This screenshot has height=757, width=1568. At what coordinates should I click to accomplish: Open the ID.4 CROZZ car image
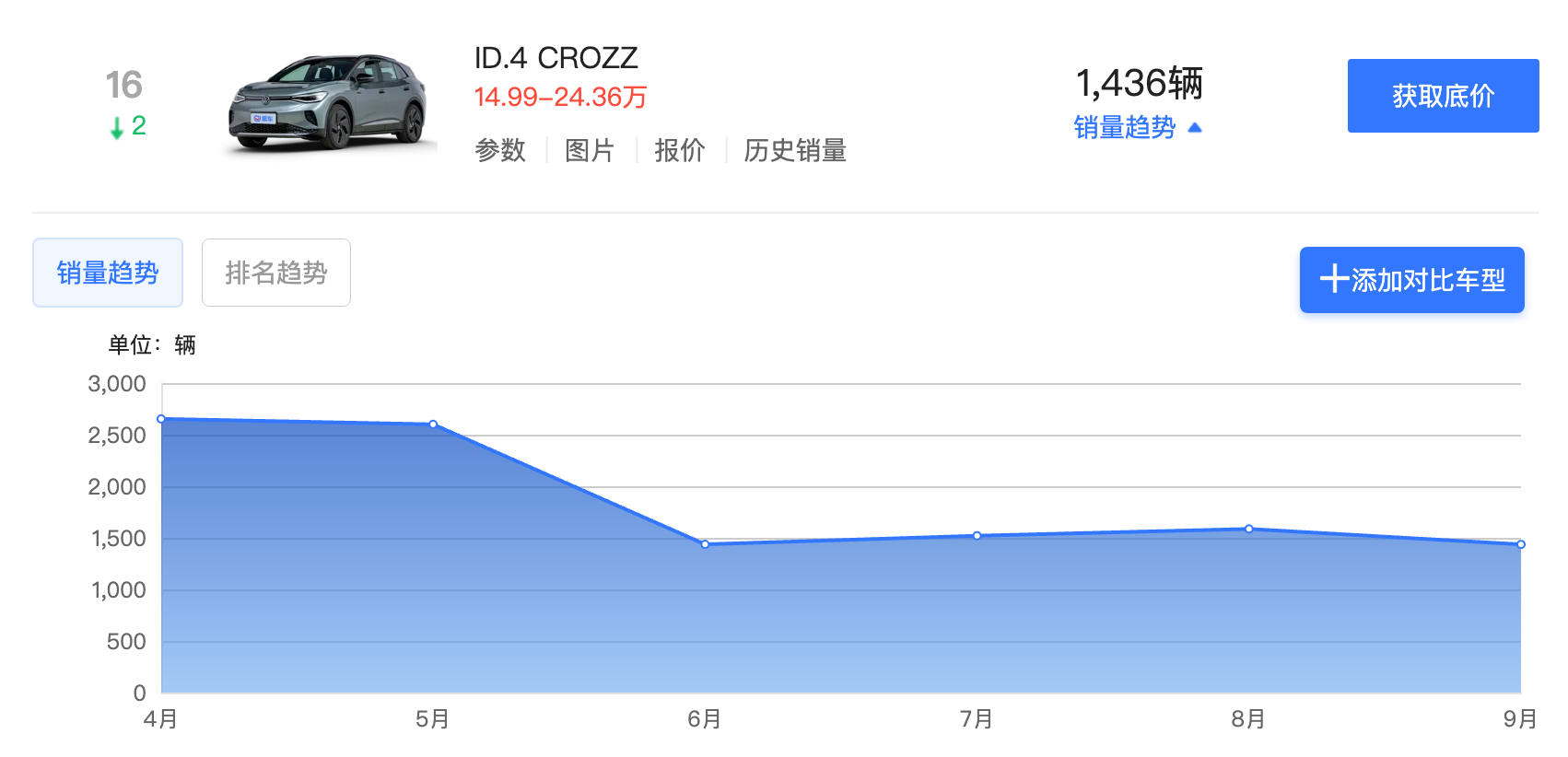328,101
